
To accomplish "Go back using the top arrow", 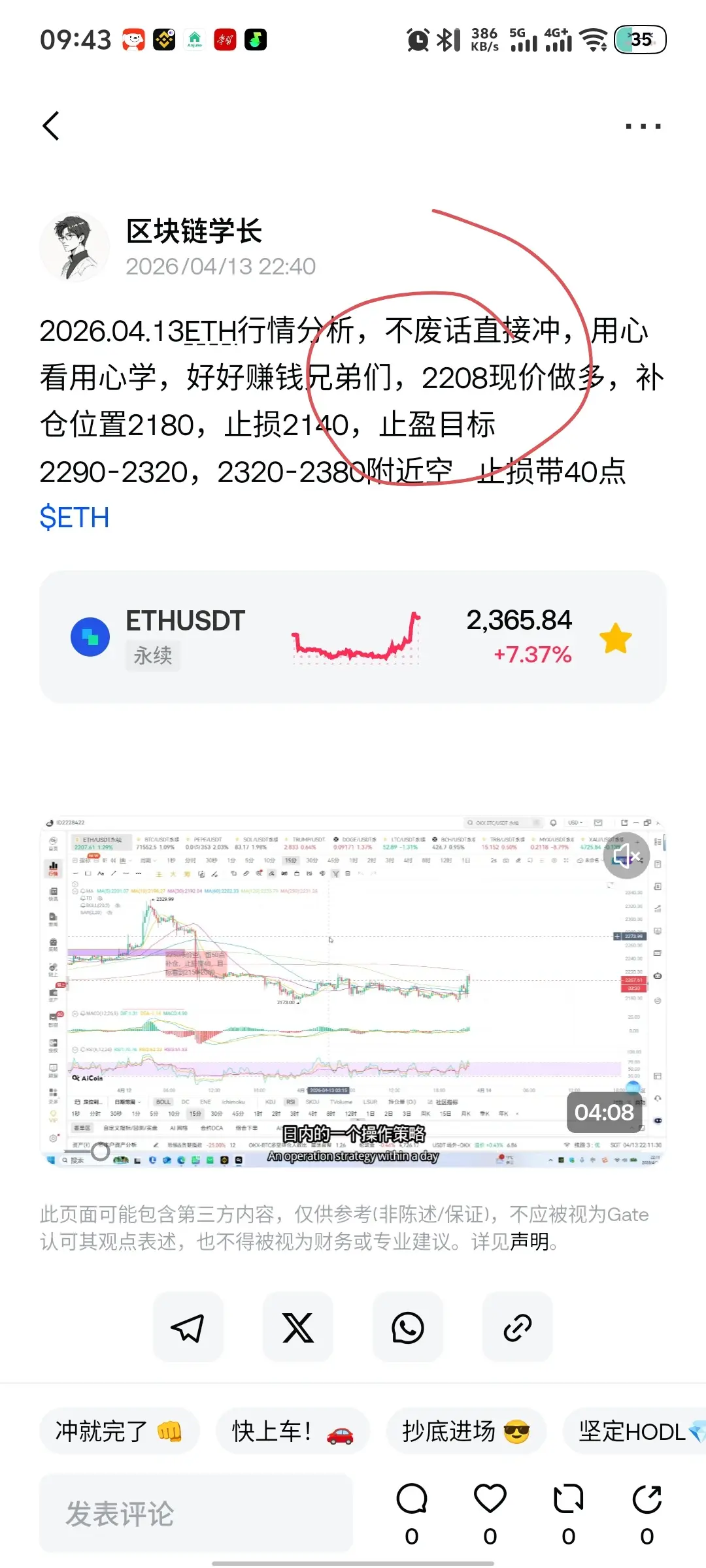I will (x=51, y=125).
